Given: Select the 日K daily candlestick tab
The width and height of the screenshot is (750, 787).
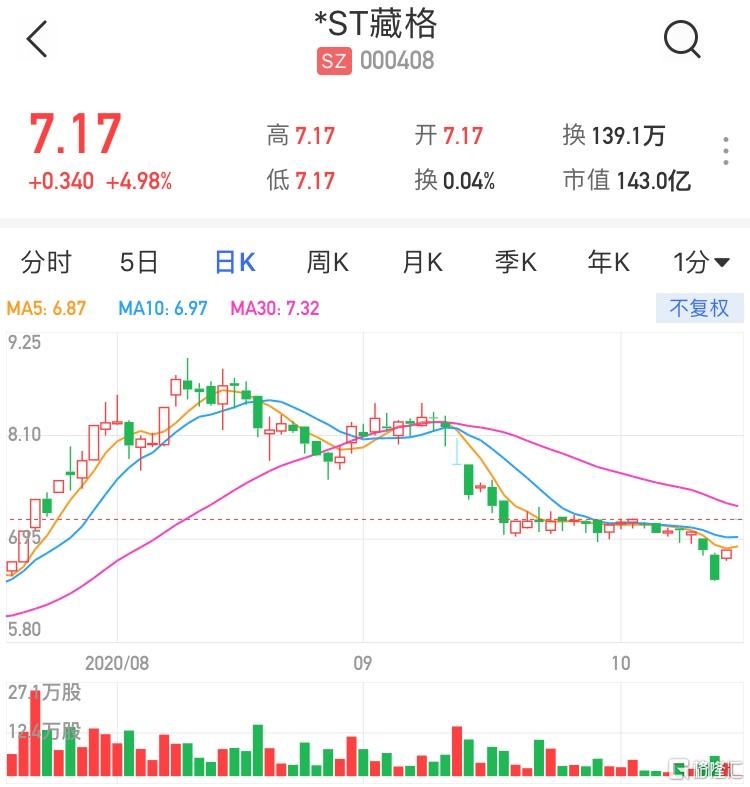Looking at the screenshot, I should tap(234, 261).
